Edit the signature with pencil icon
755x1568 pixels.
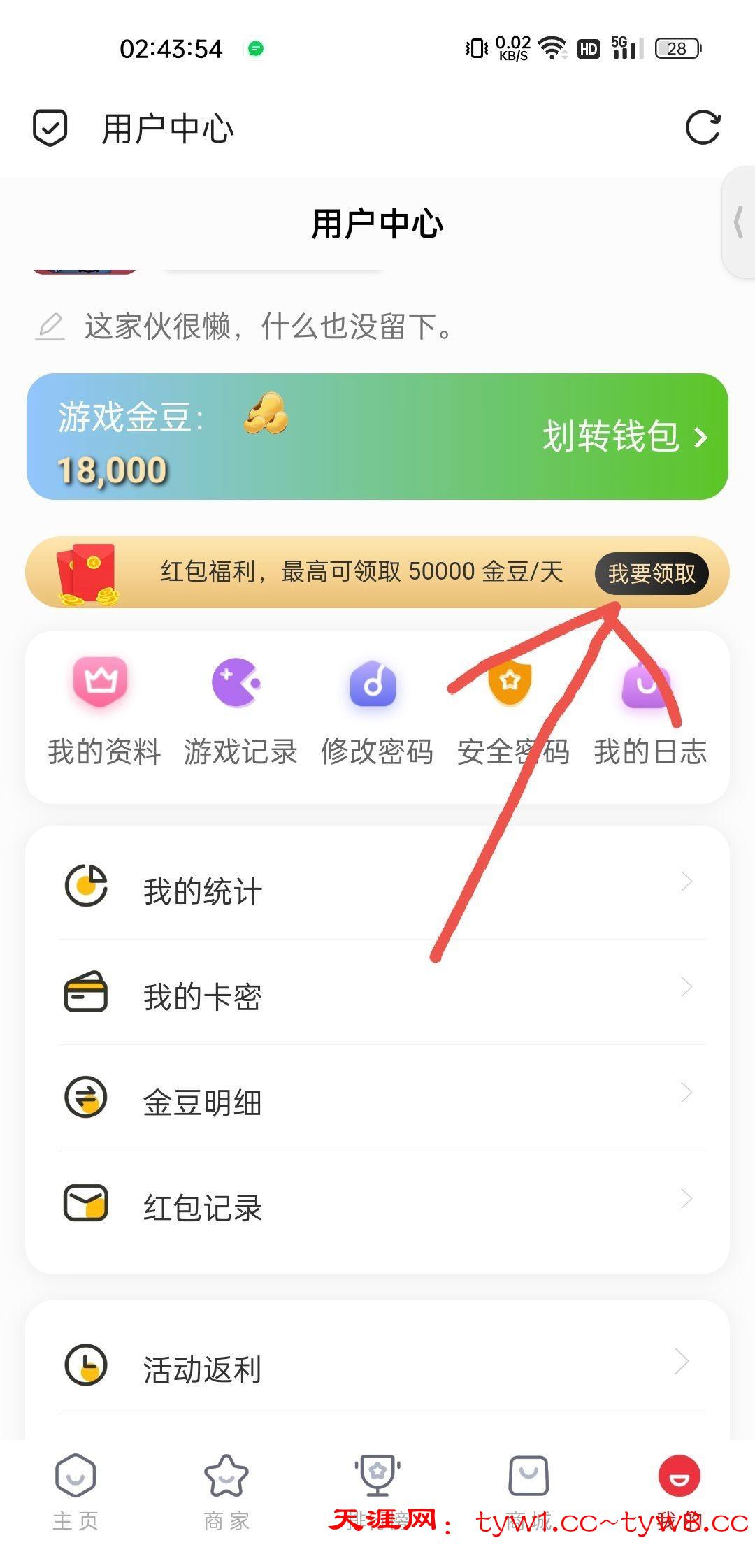tap(50, 327)
